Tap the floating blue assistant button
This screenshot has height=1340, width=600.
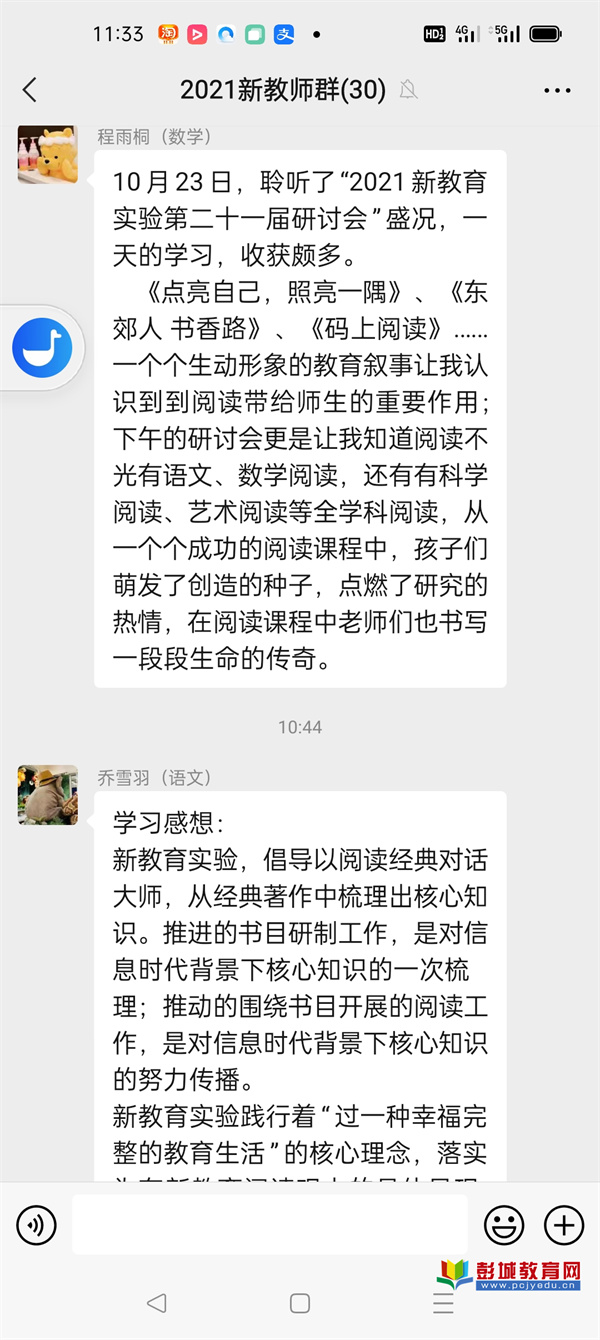41,347
